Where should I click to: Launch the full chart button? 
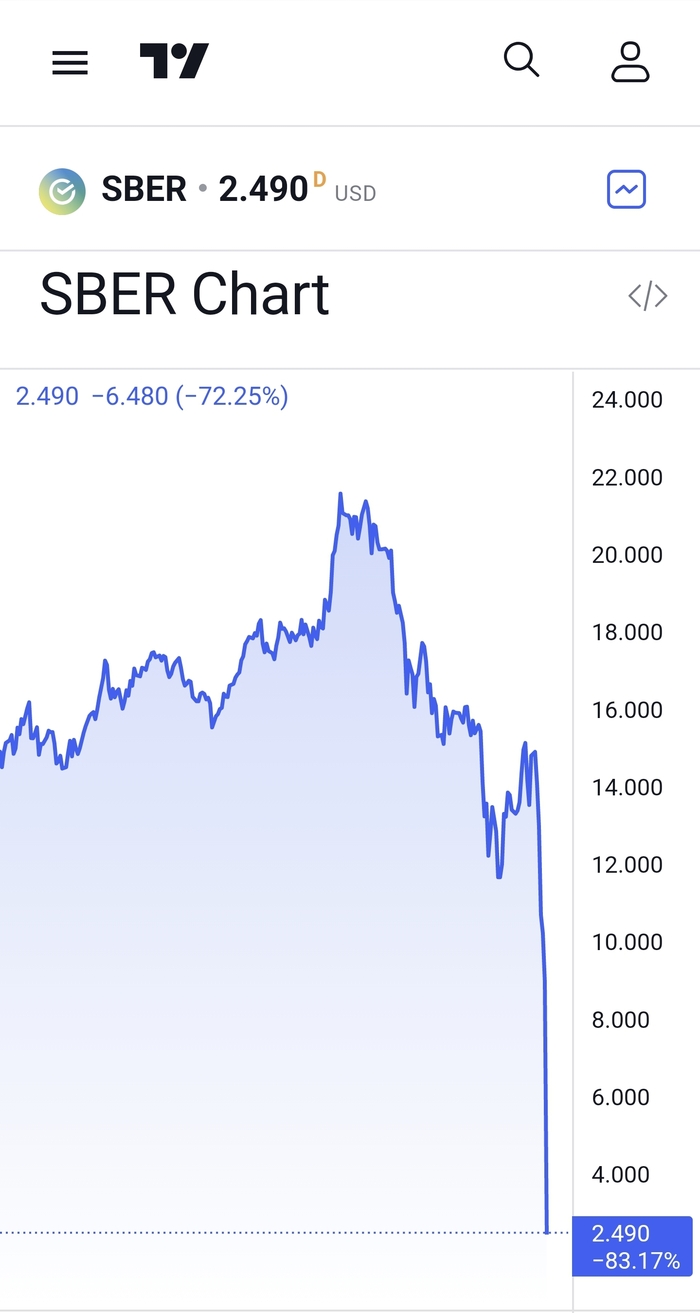pyautogui.click(x=627, y=189)
